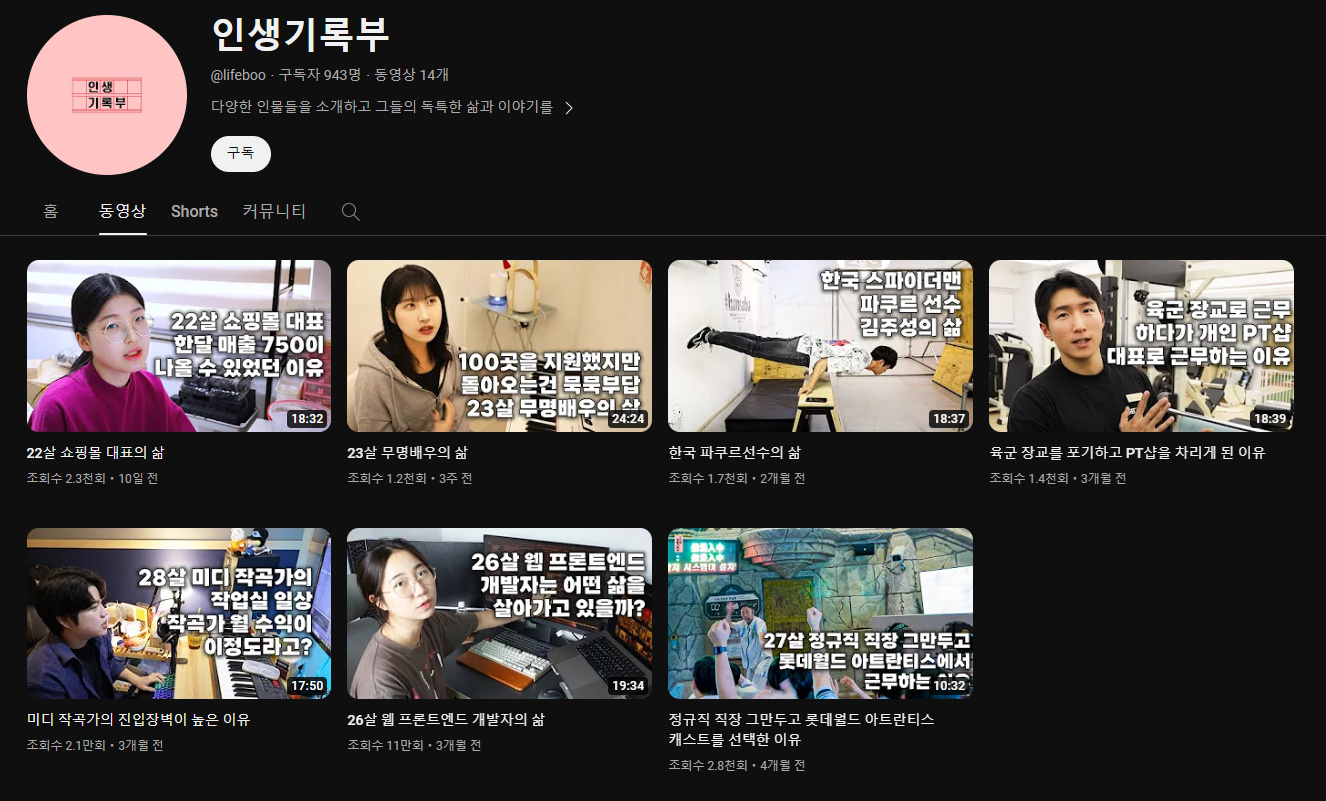1326x801 pixels.
Task: Open the channel profile picture
Action: coord(107,95)
